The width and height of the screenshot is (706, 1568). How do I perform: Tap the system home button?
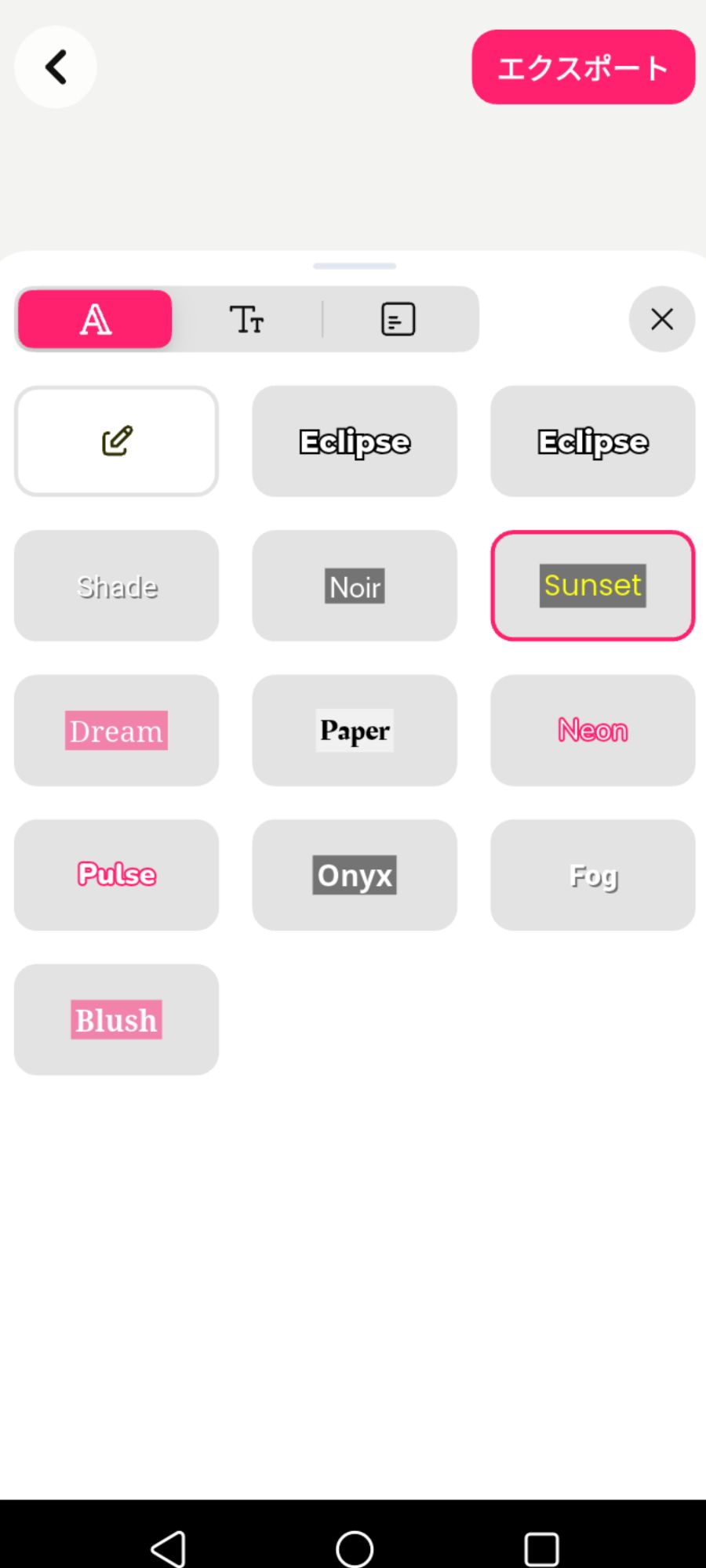(x=355, y=1548)
